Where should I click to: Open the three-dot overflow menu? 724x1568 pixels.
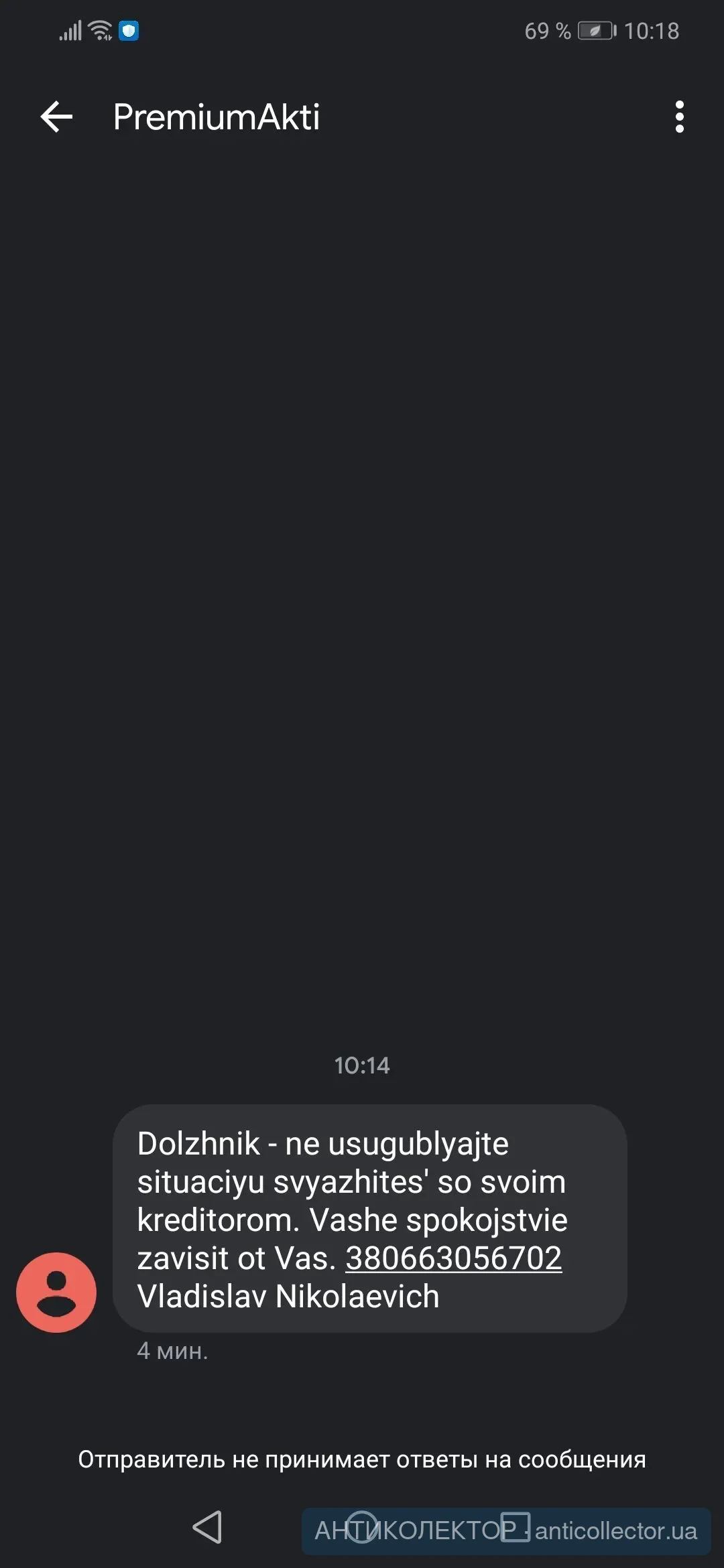click(679, 117)
